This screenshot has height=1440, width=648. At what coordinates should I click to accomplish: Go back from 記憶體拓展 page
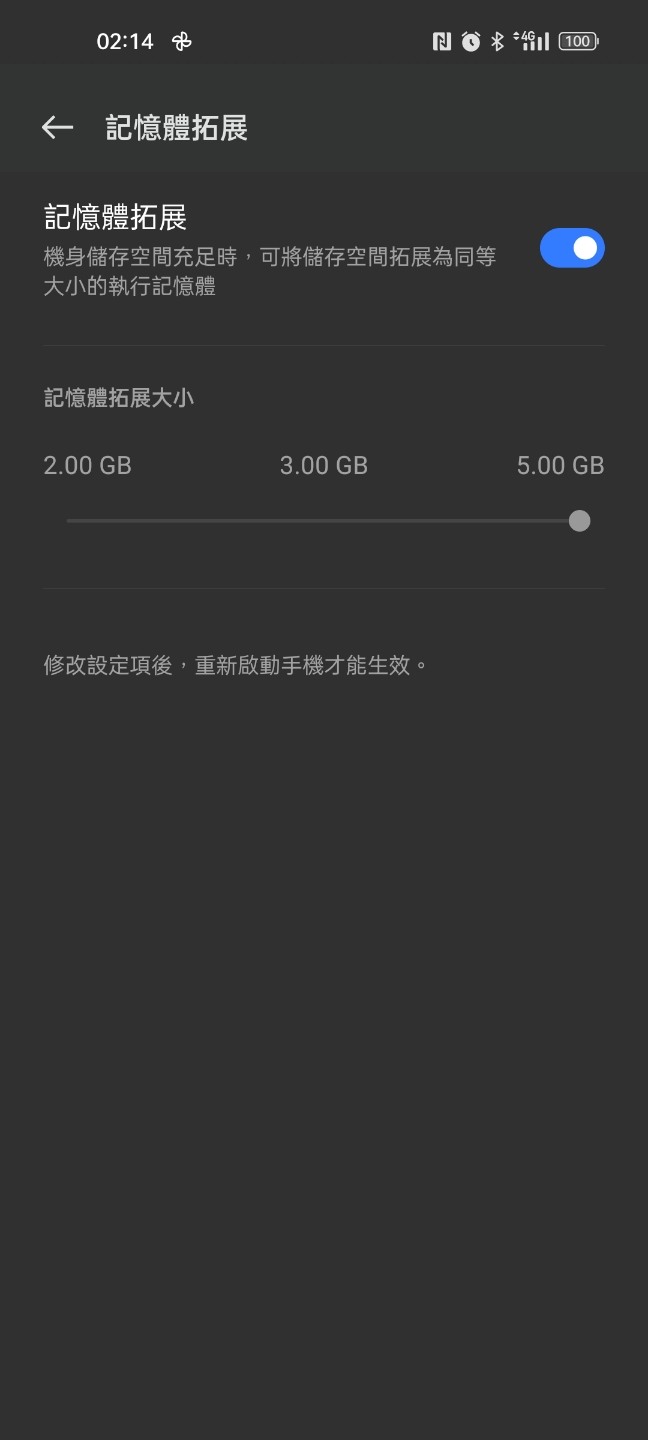[x=57, y=127]
